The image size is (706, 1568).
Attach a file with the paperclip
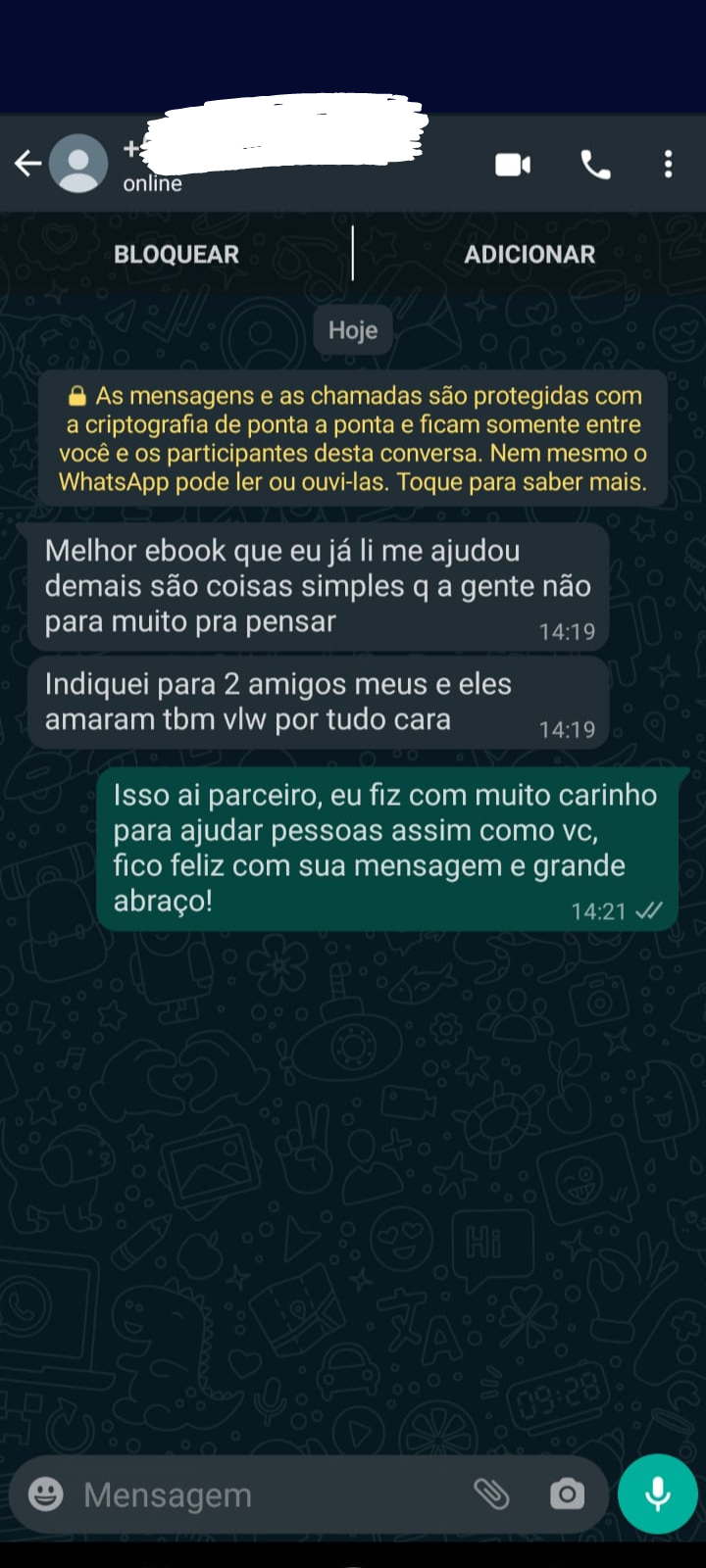coord(491,1494)
